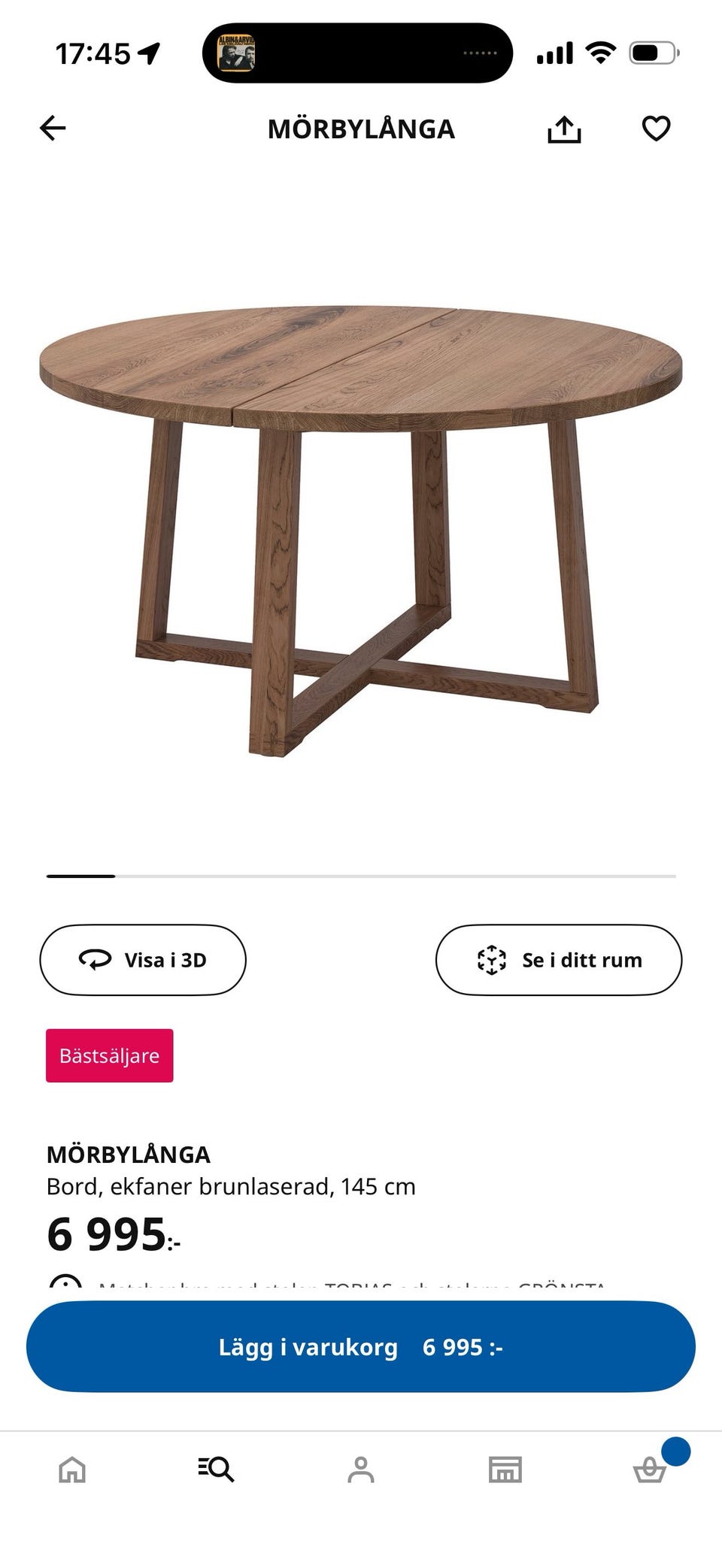The width and height of the screenshot is (722, 1568).
Task: Open the search tab
Action: coord(217,1470)
